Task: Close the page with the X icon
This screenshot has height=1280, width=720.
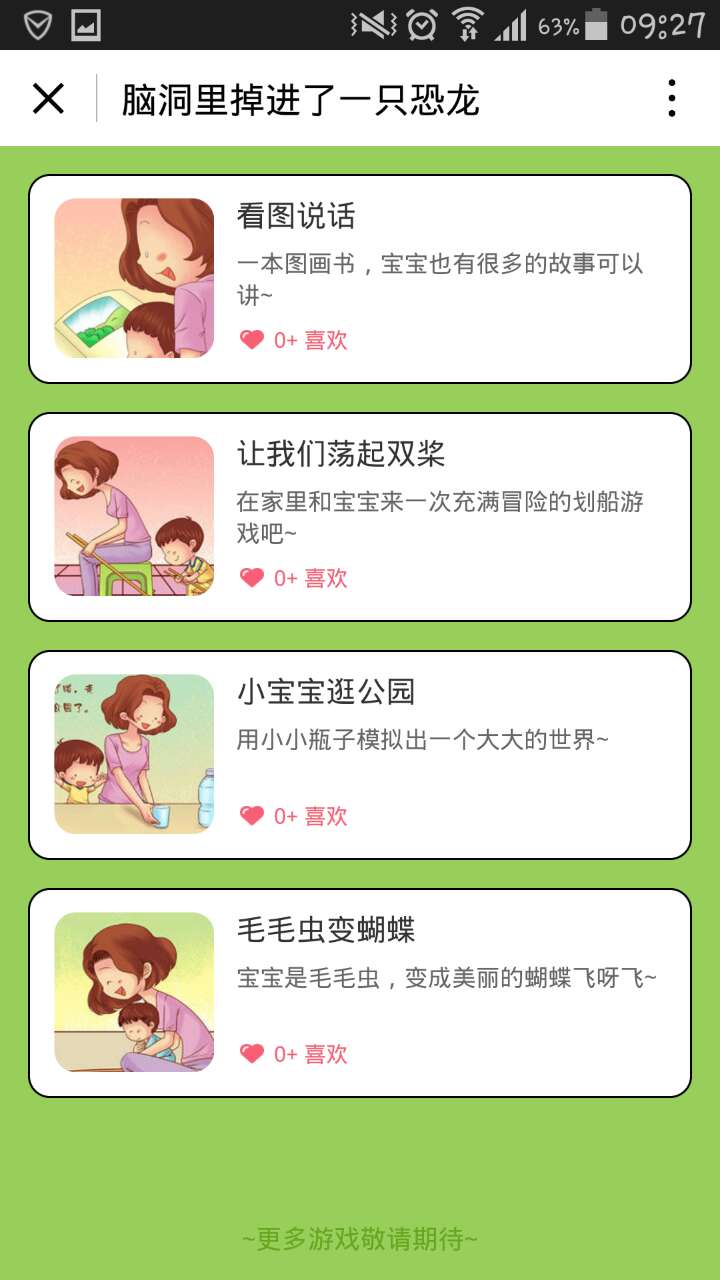Action: pos(48,98)
